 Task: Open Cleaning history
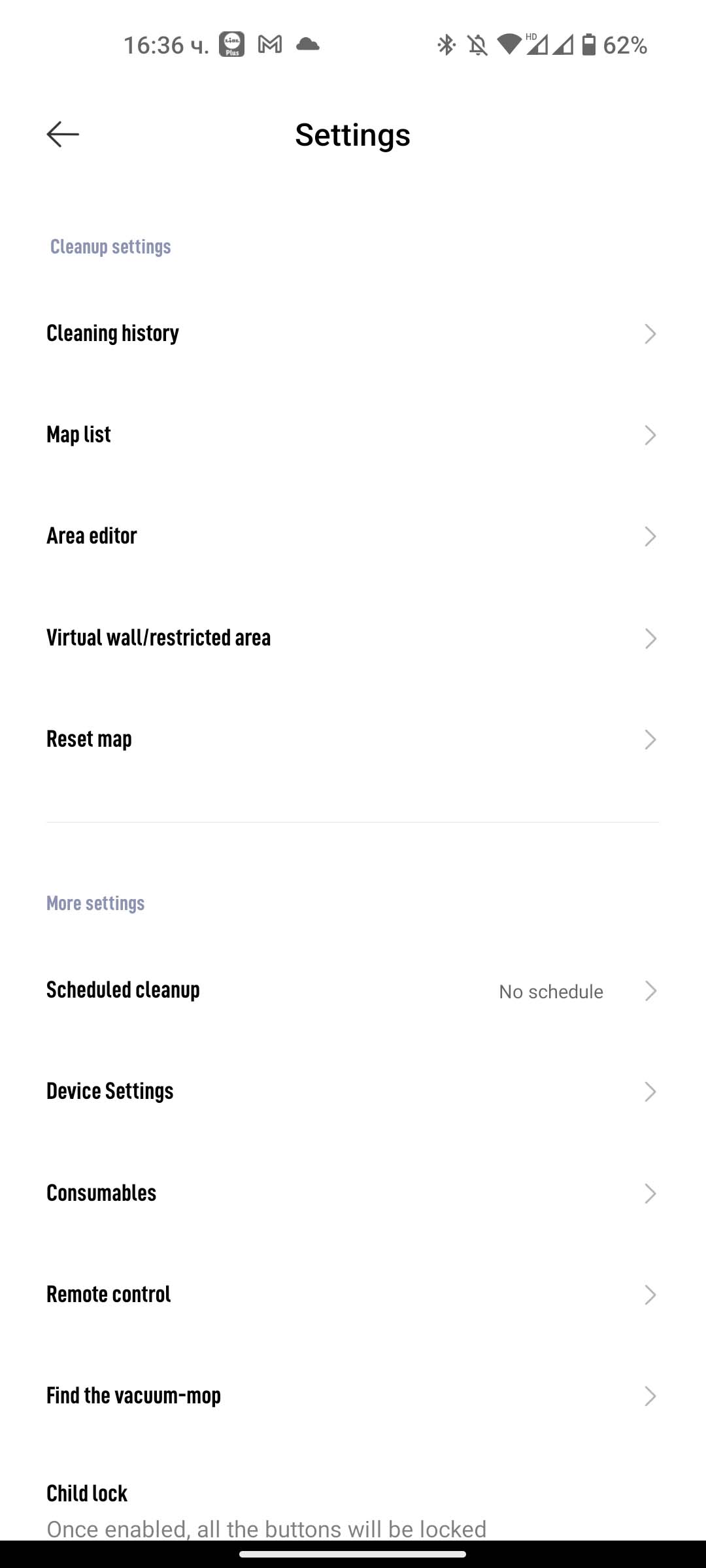[353, 334]
